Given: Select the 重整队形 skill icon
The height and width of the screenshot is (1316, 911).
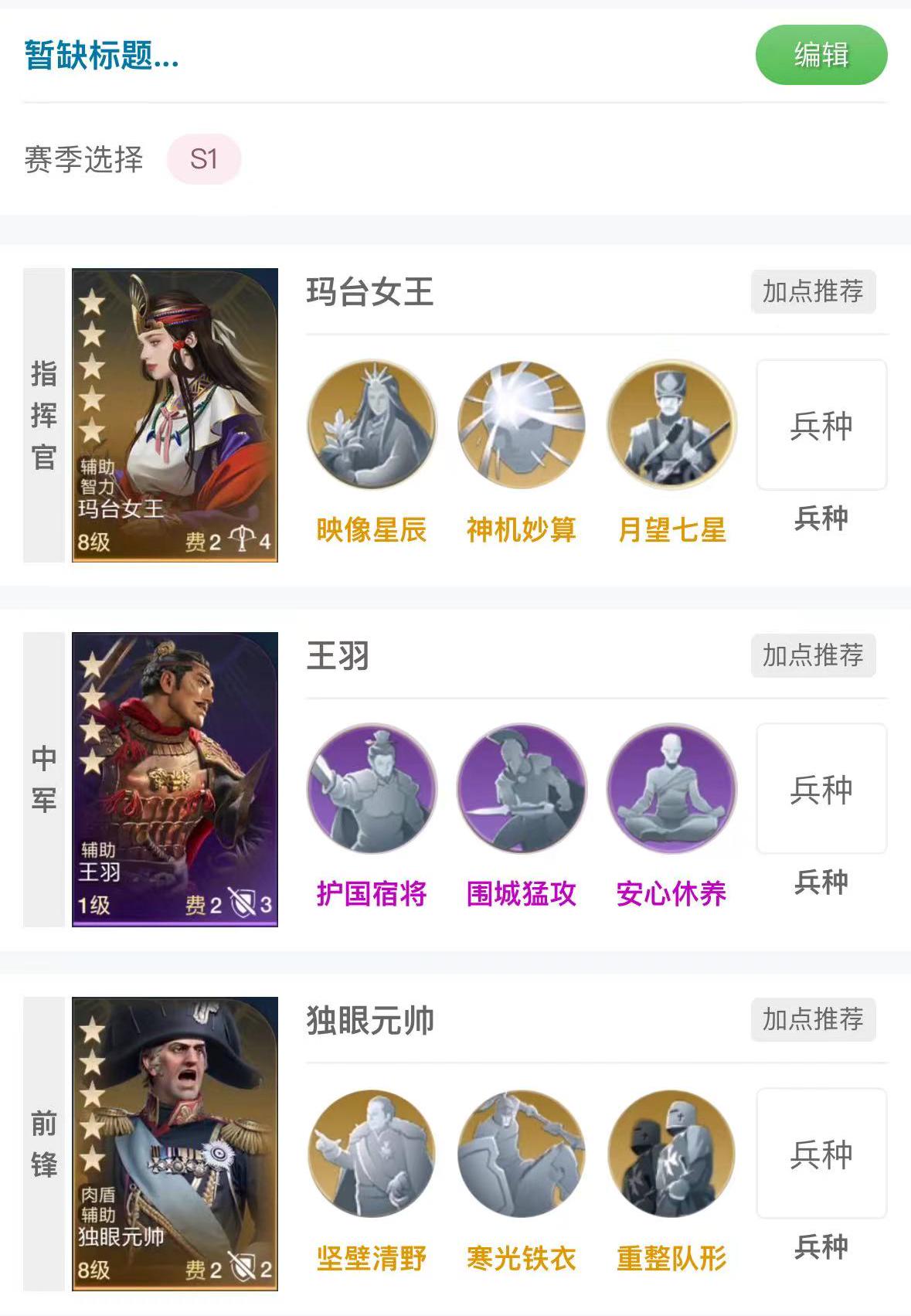Looking at the screenshot, I should pos(671,1153).
